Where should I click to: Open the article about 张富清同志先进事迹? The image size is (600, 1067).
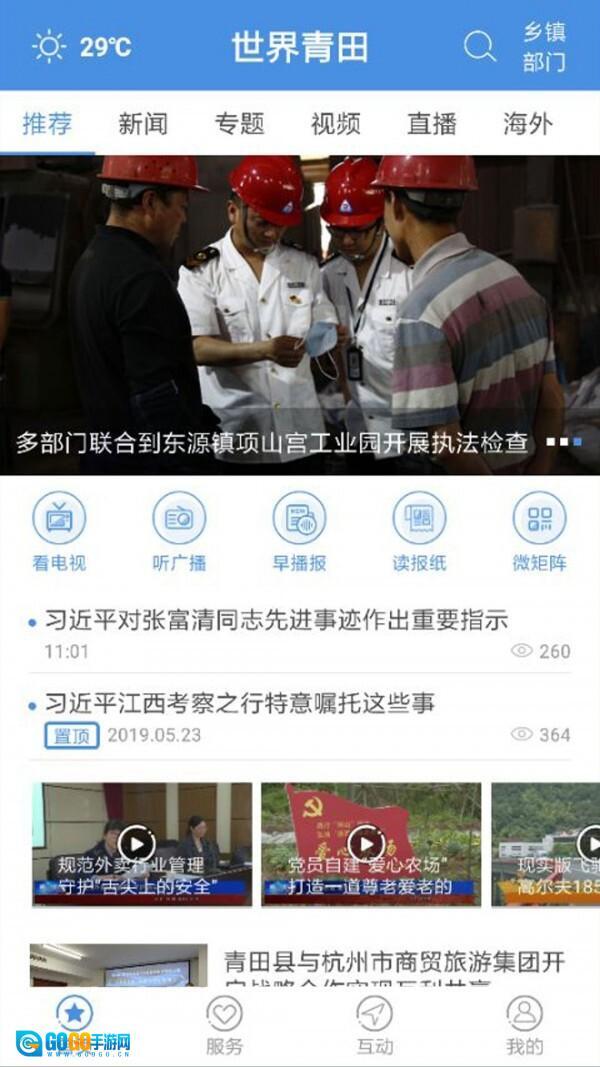click(275, 620)
